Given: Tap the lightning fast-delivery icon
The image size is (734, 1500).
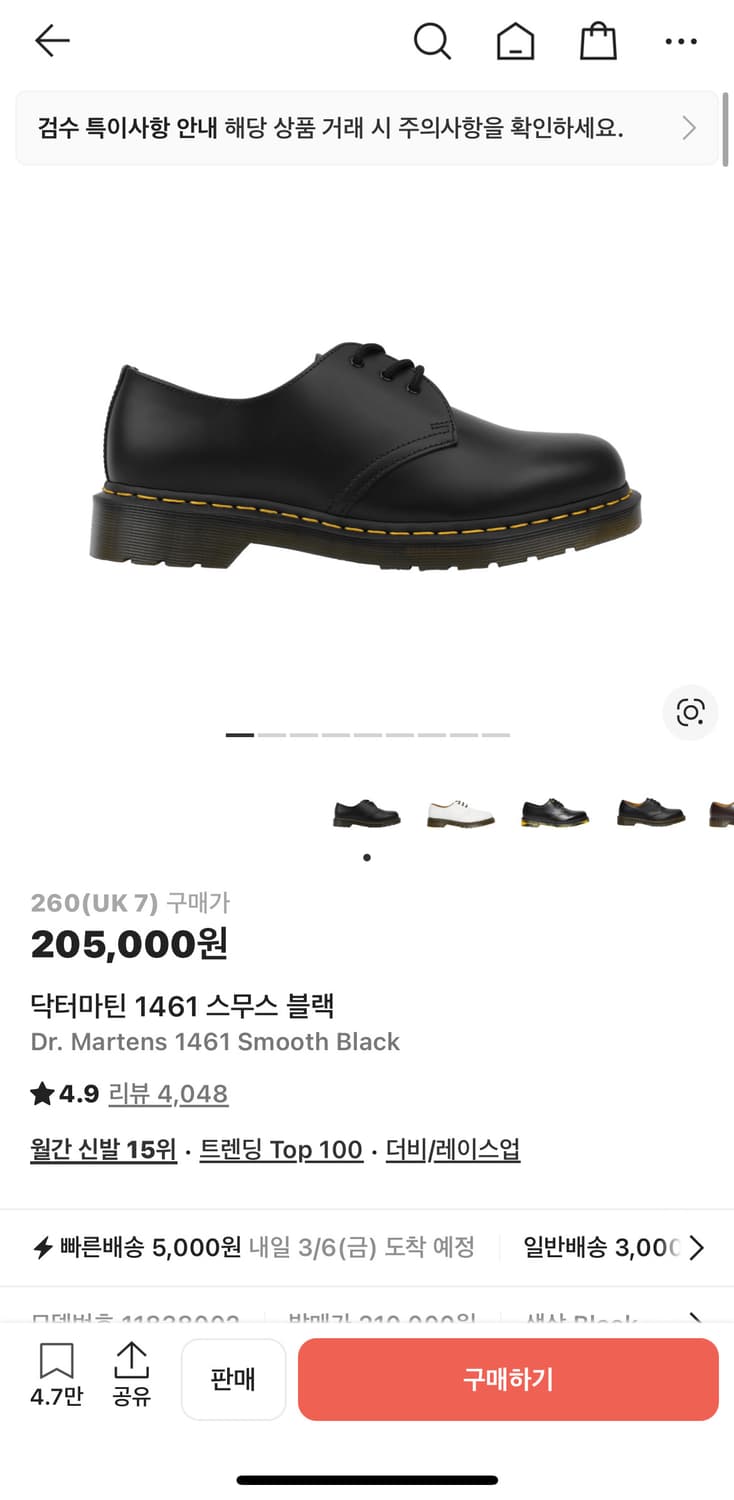Looking at the screenshot, I should point(42,1247).
